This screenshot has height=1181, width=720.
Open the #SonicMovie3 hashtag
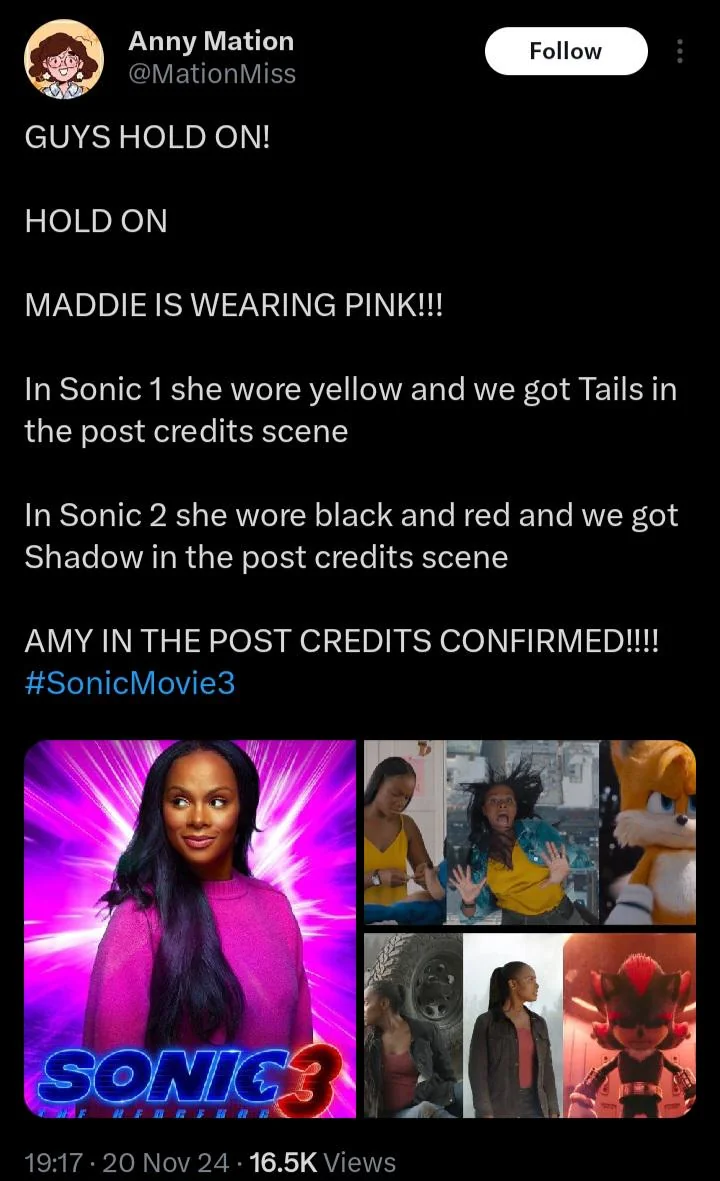pyautogui.click(x=130, y=683)
